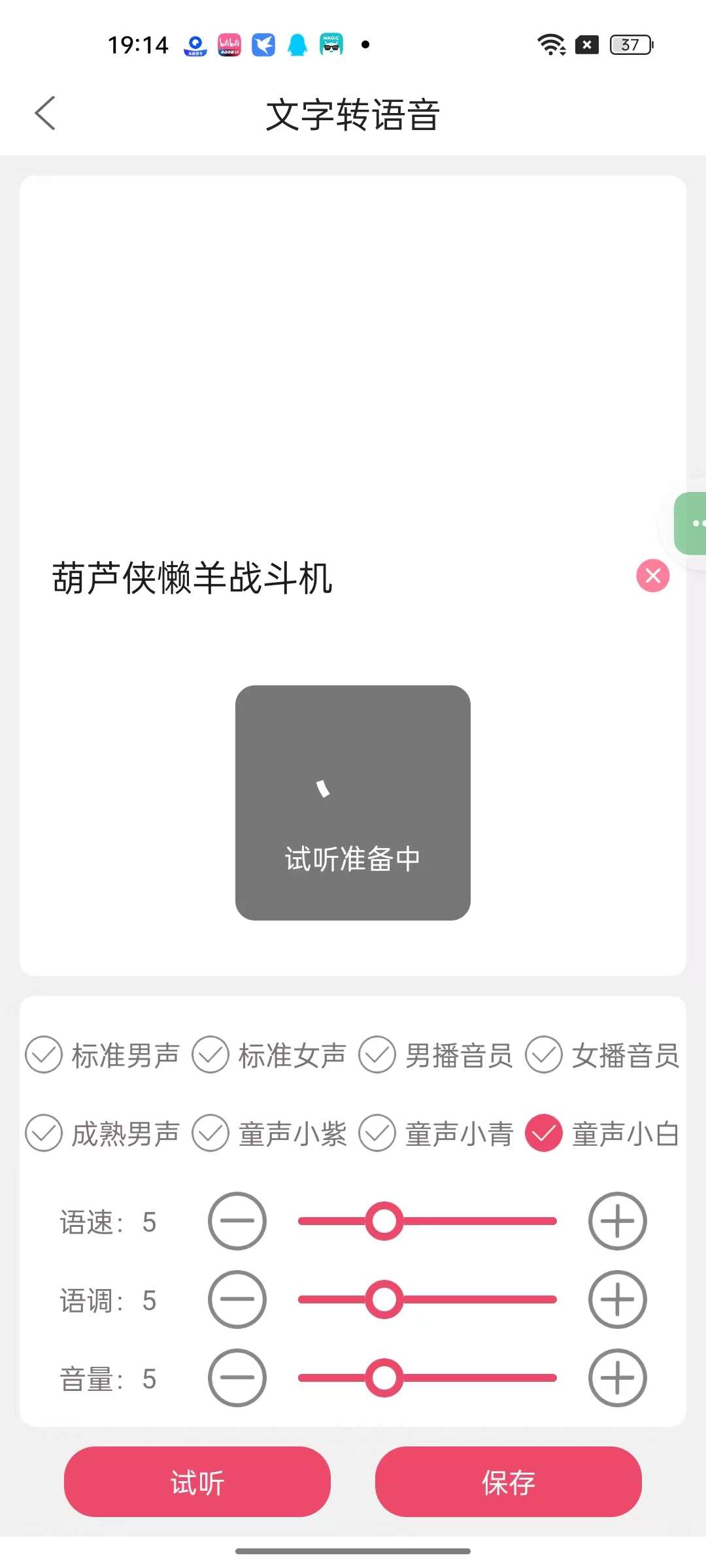Choose the 标准女声 voice
Image resolution: width=706 pixels, height=1568 pixels.
269,1054
